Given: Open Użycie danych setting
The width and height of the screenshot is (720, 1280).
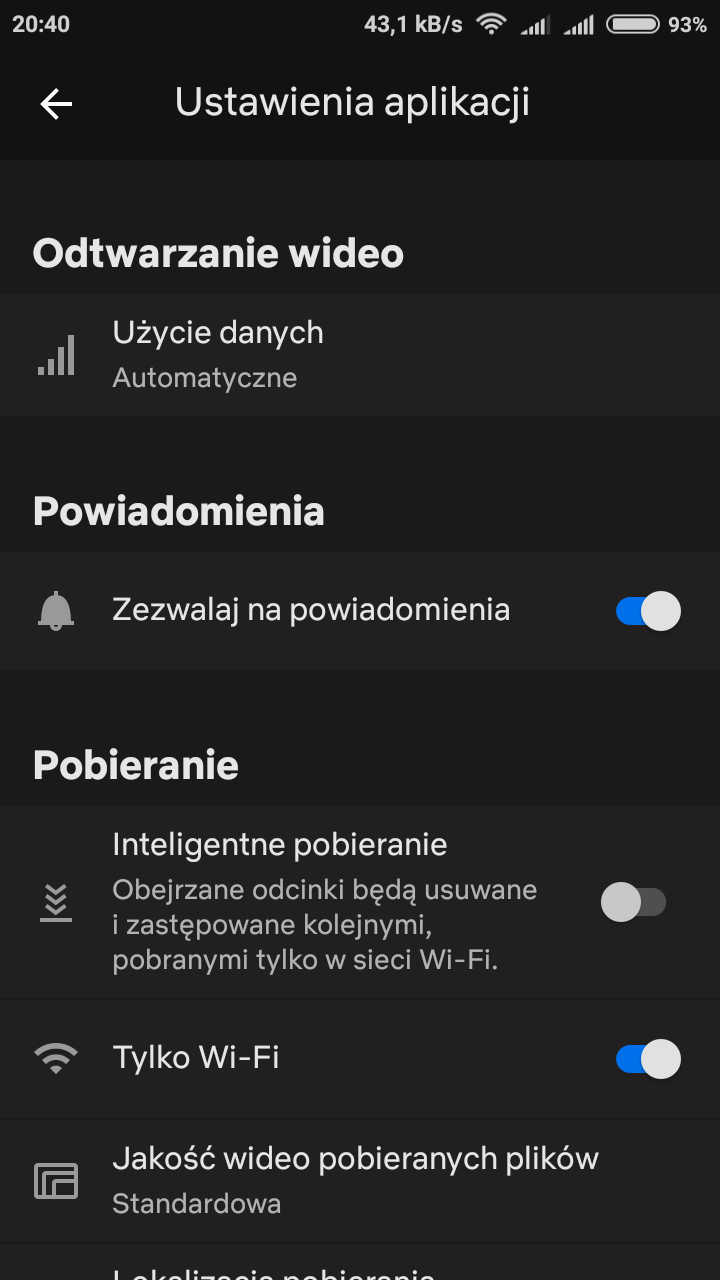Looking at the screenshot, I should click(360, 354).
